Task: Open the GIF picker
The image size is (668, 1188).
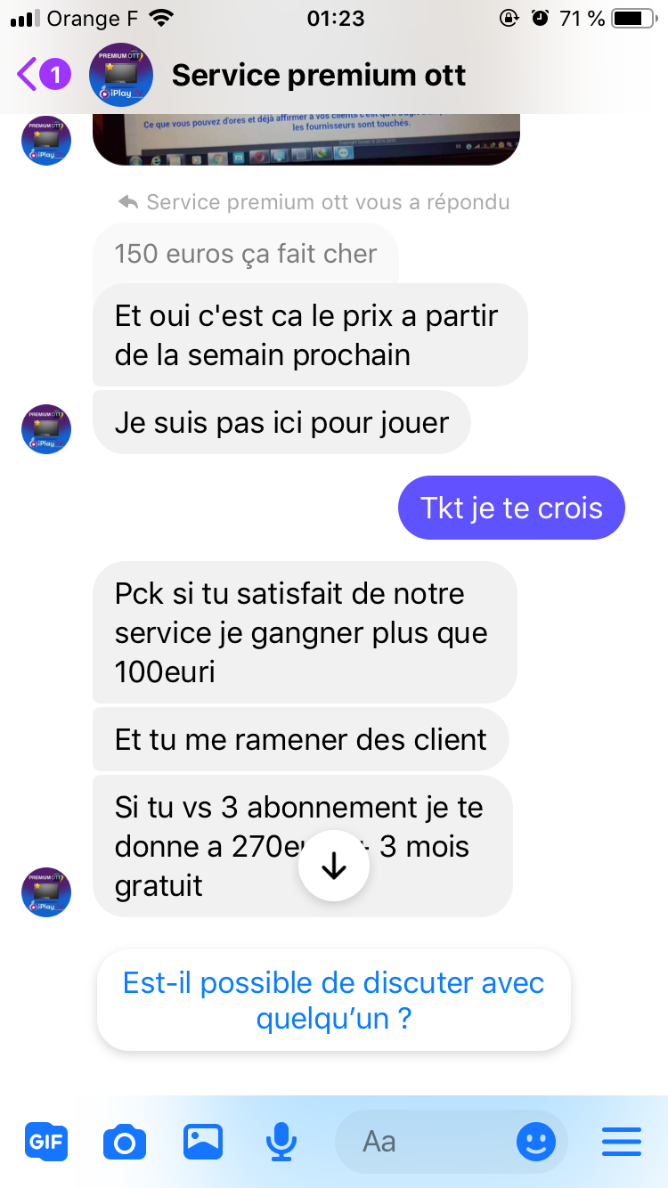Action: (x=46, y=1141)
